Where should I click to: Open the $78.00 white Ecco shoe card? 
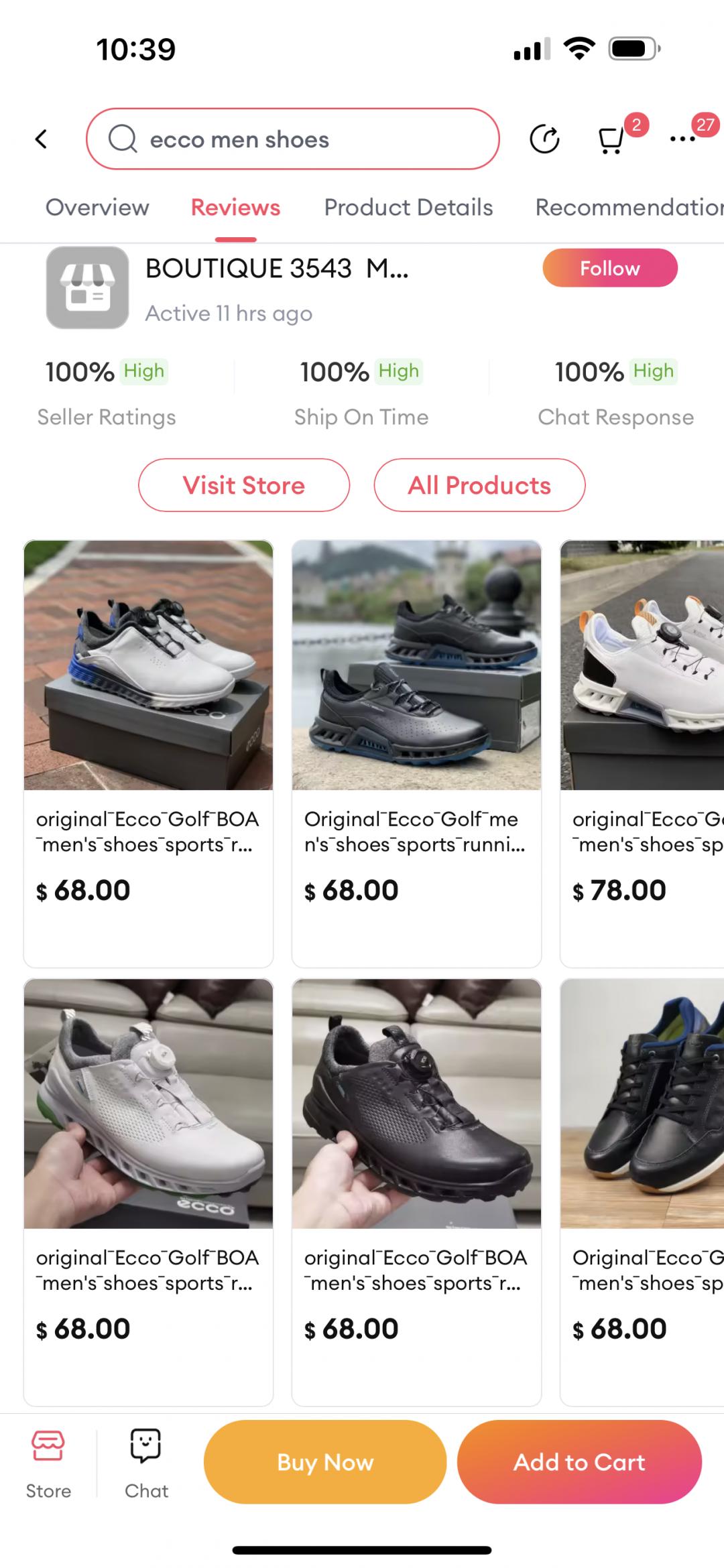(642, 753)
